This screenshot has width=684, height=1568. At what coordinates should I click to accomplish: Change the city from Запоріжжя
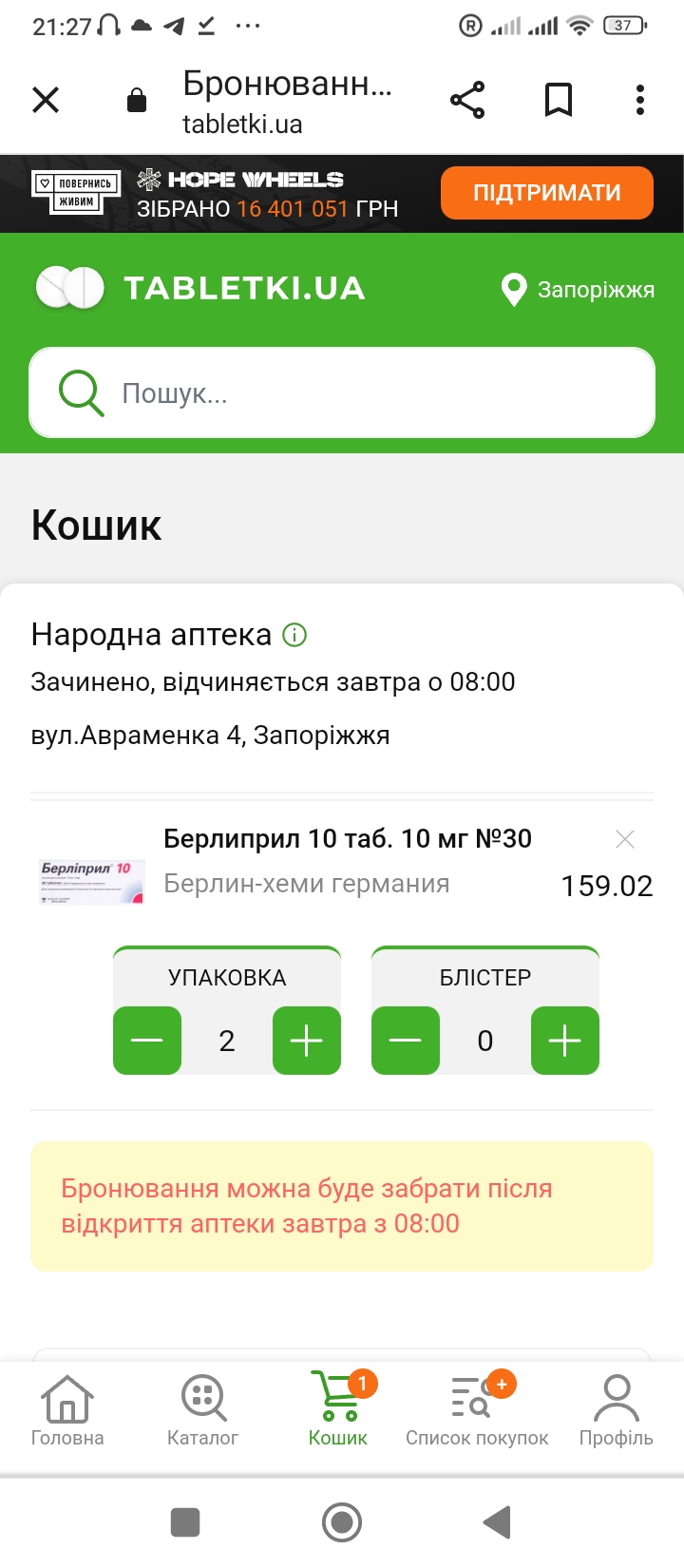[x=578, y=289]
